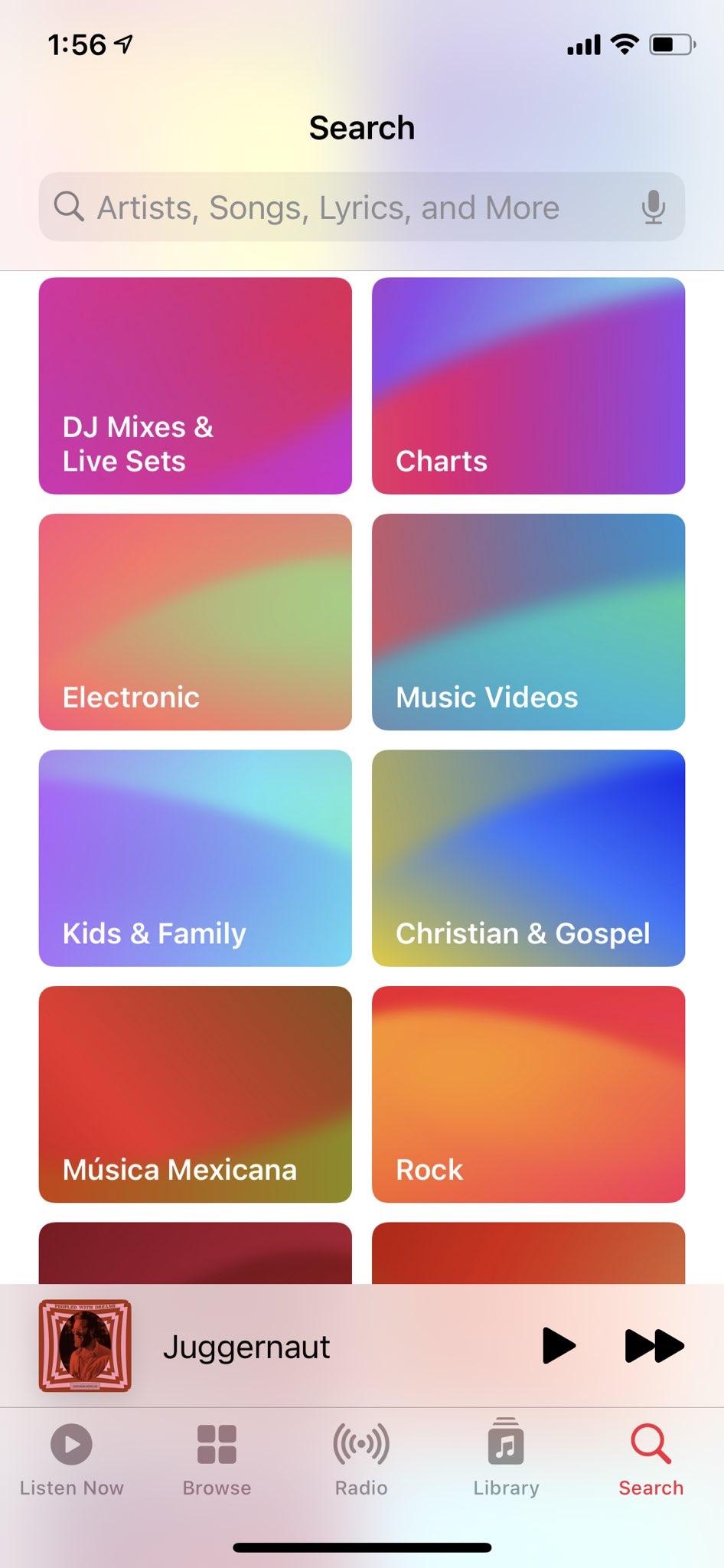Browse the Música Mexicana genre
724x1568 pixels.
tap(195, 1094)
